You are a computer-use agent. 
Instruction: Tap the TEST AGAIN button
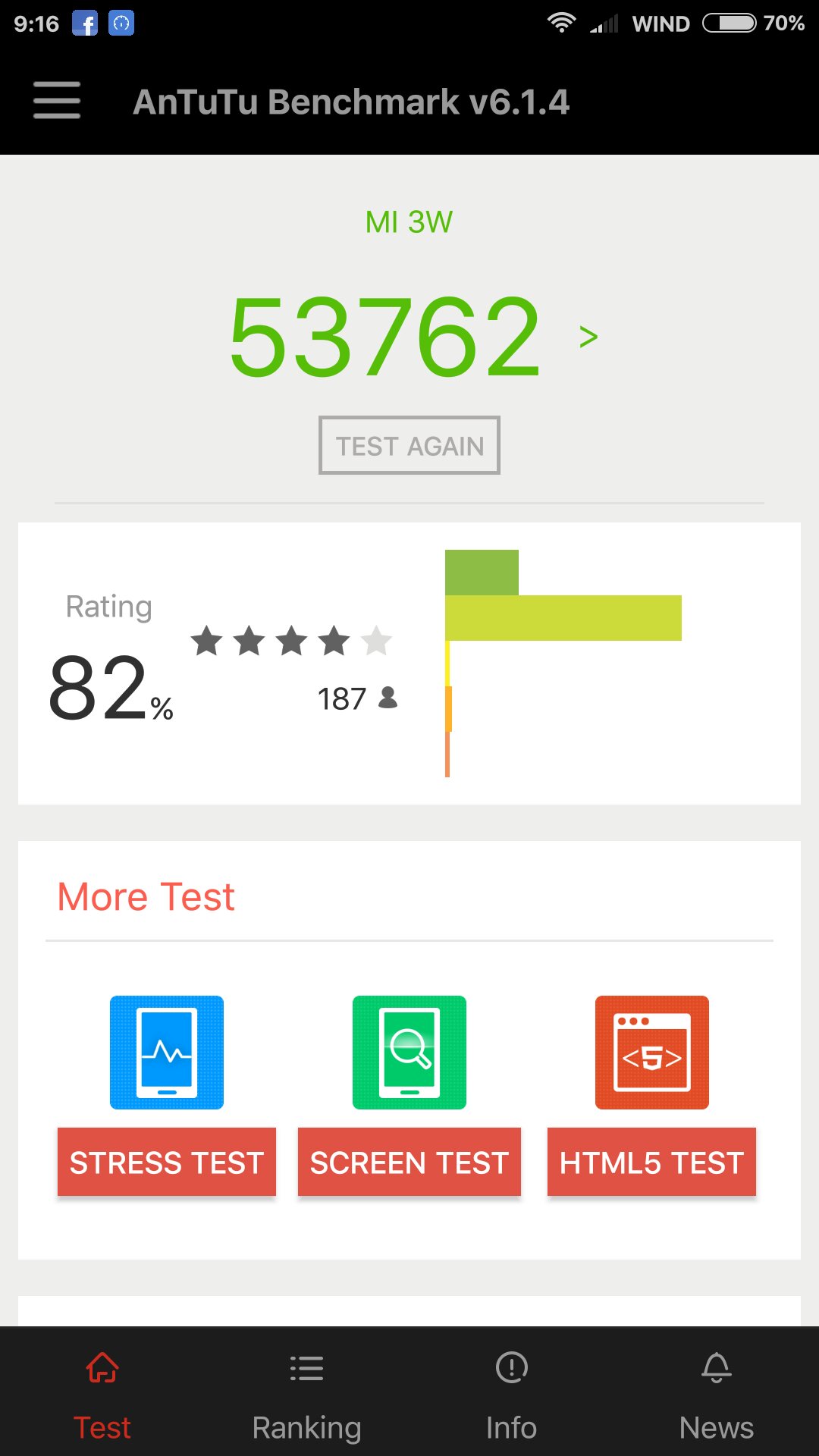(409, 445)
